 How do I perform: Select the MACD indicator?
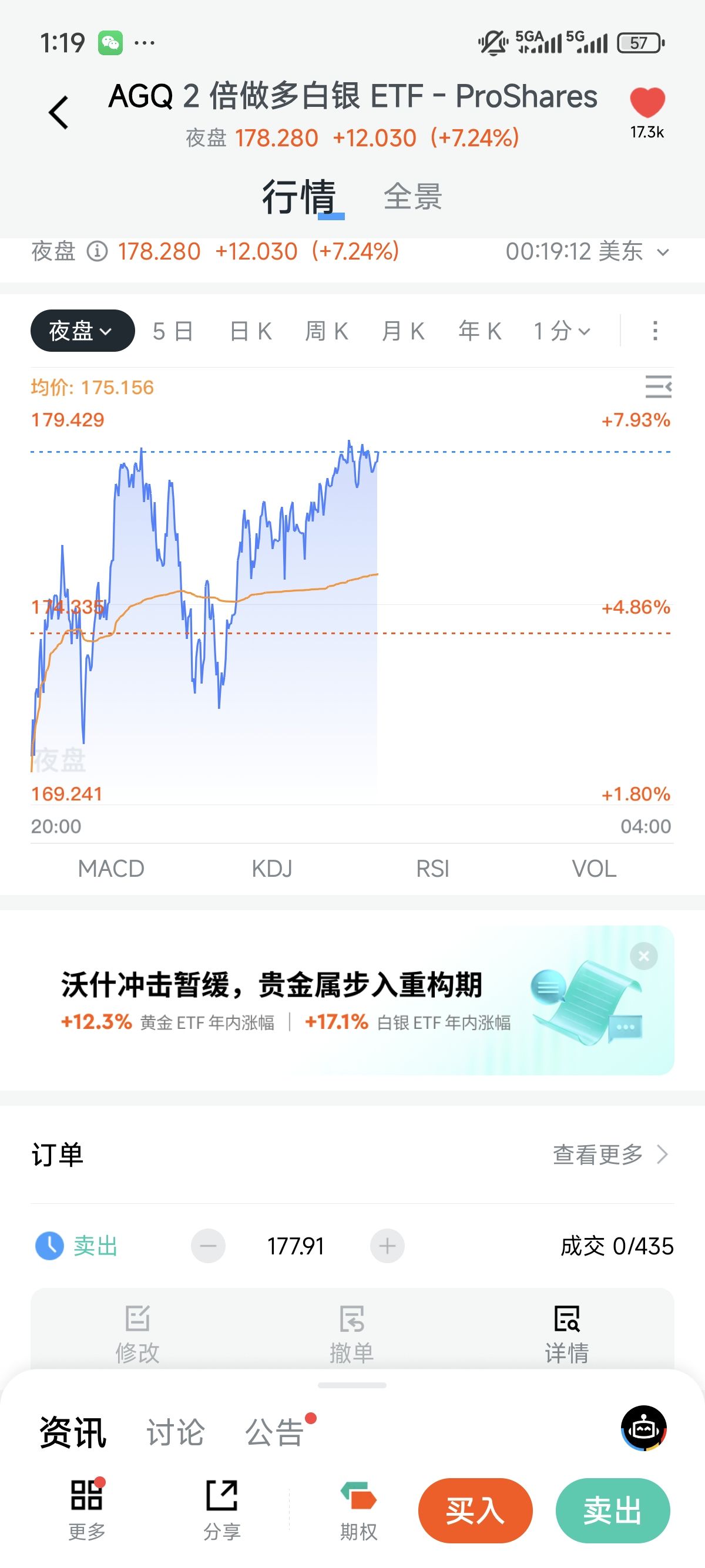tap(111, 869)
